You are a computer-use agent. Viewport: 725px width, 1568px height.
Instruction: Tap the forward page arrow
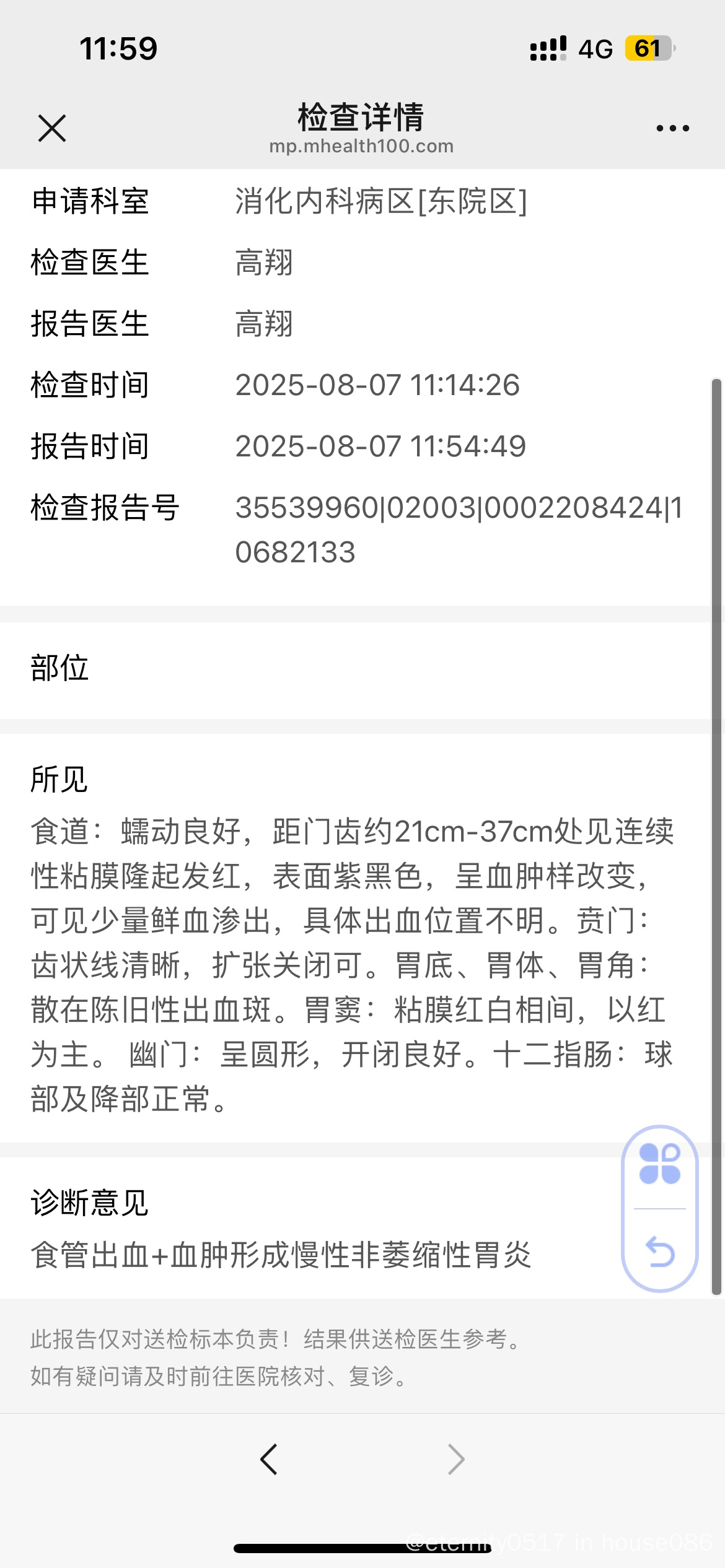456,1460
